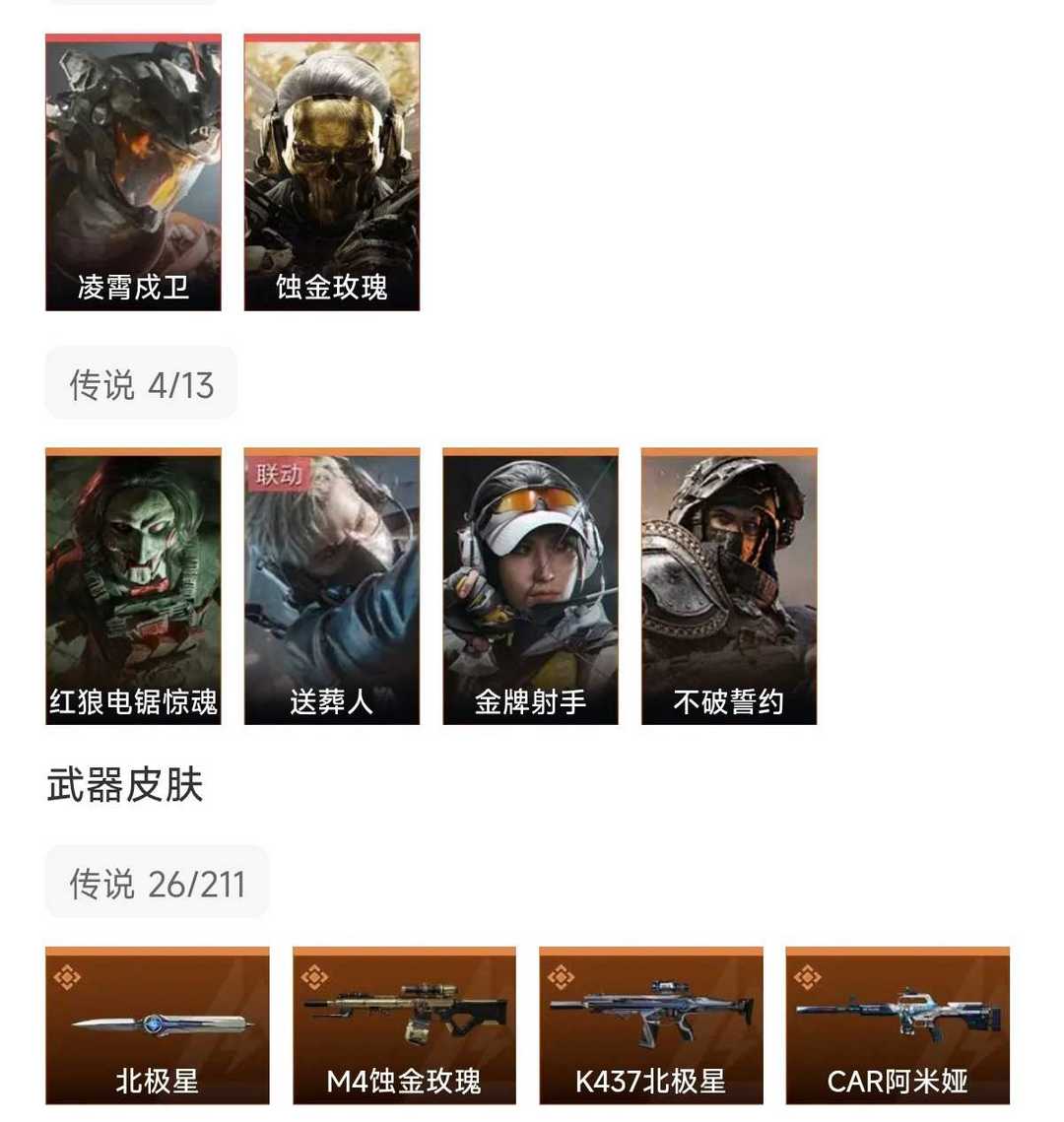Open the 凌霄戍卫 skin tile

pos(133,172)
